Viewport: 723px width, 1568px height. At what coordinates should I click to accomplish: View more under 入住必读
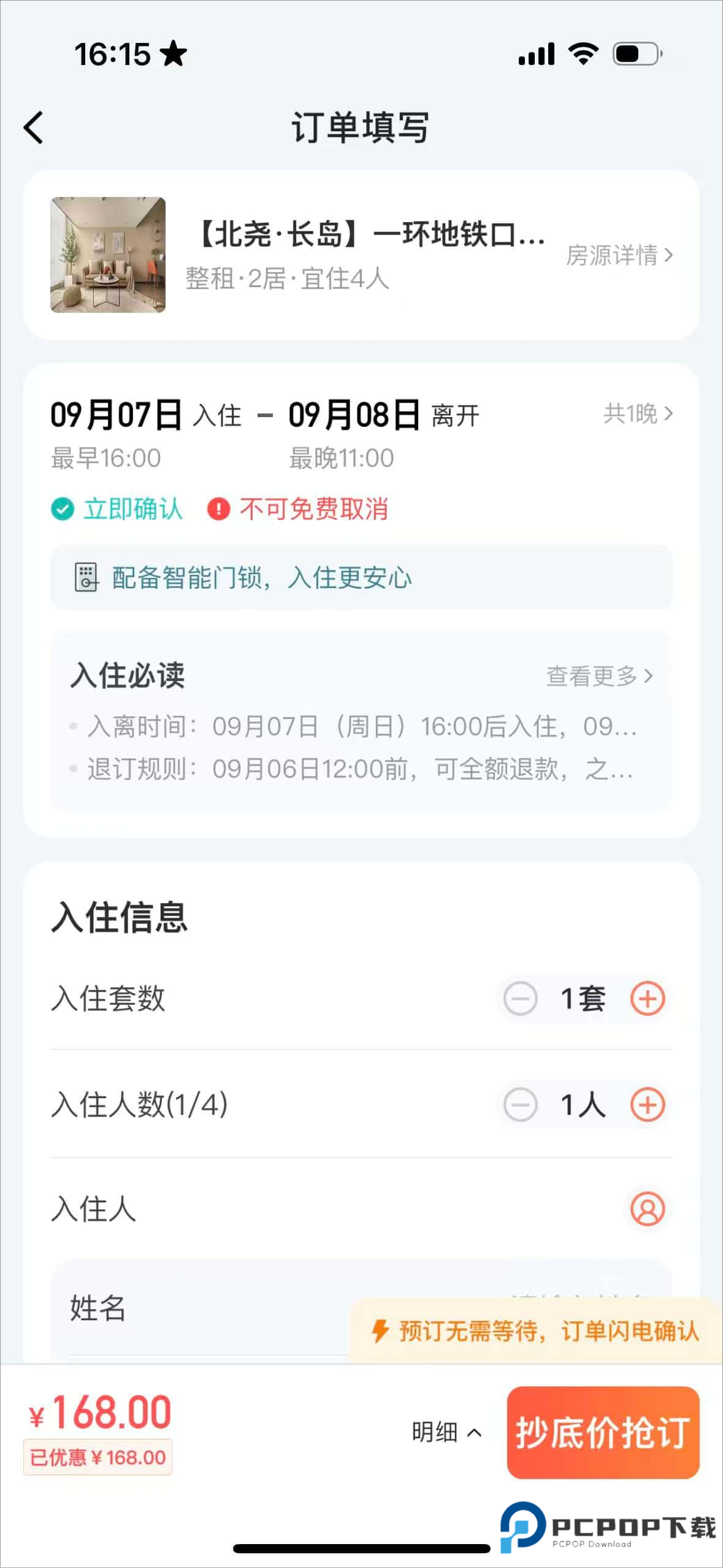pos(599,676)
